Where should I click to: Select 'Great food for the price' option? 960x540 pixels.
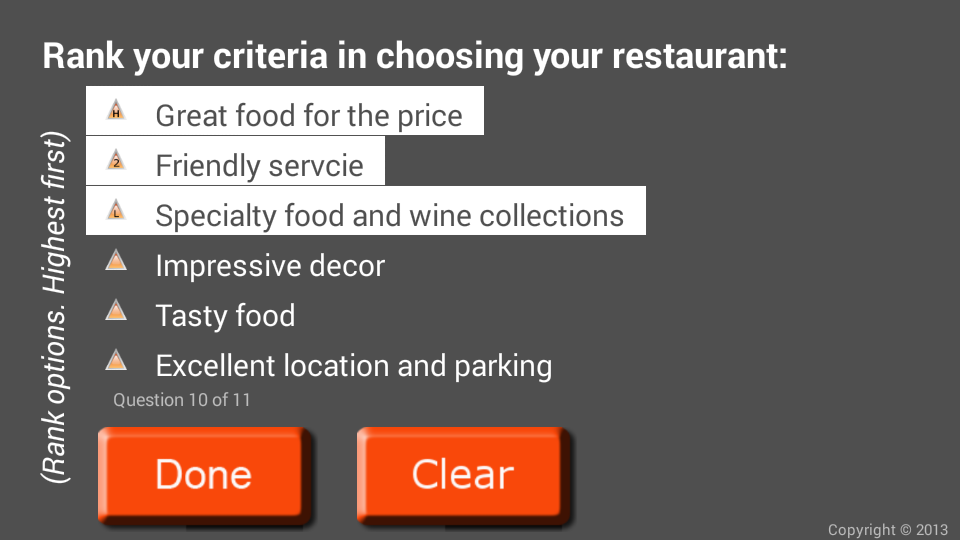tap(285, 111)
